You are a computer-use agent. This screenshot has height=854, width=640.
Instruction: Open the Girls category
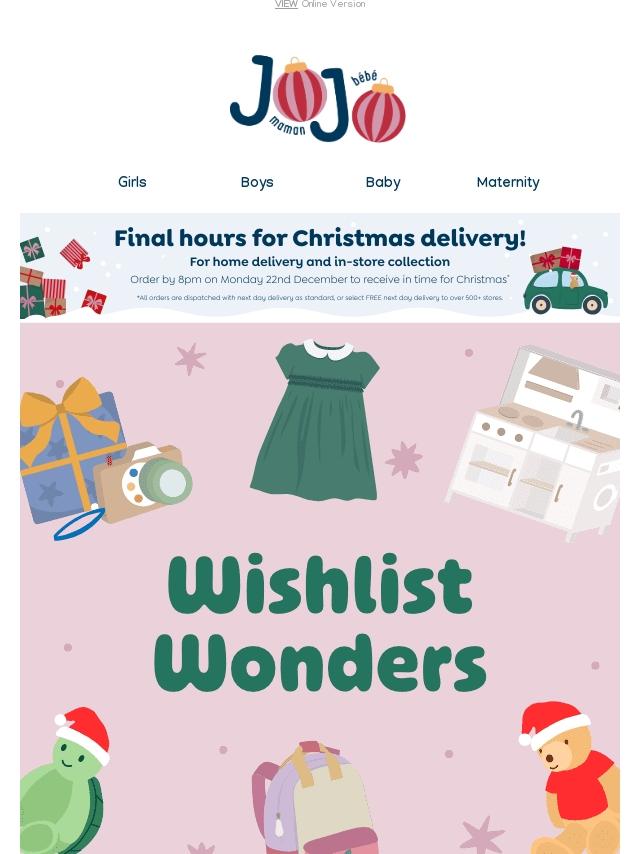(132, 182)
